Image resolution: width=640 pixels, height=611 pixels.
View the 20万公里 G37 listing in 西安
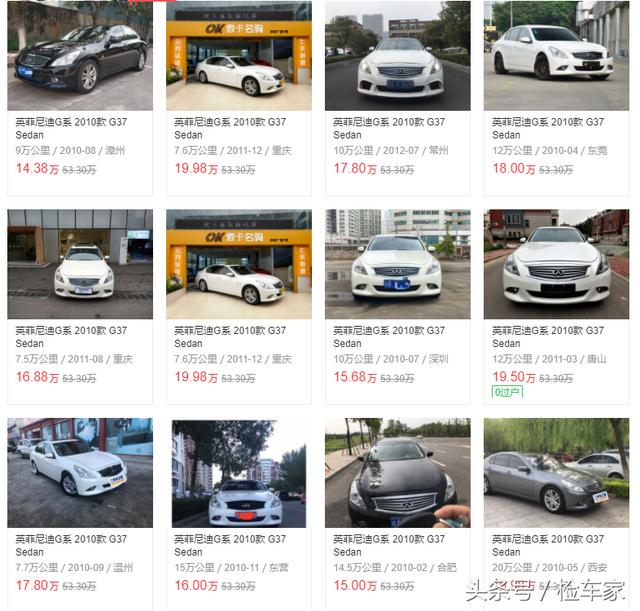(556, 473)
